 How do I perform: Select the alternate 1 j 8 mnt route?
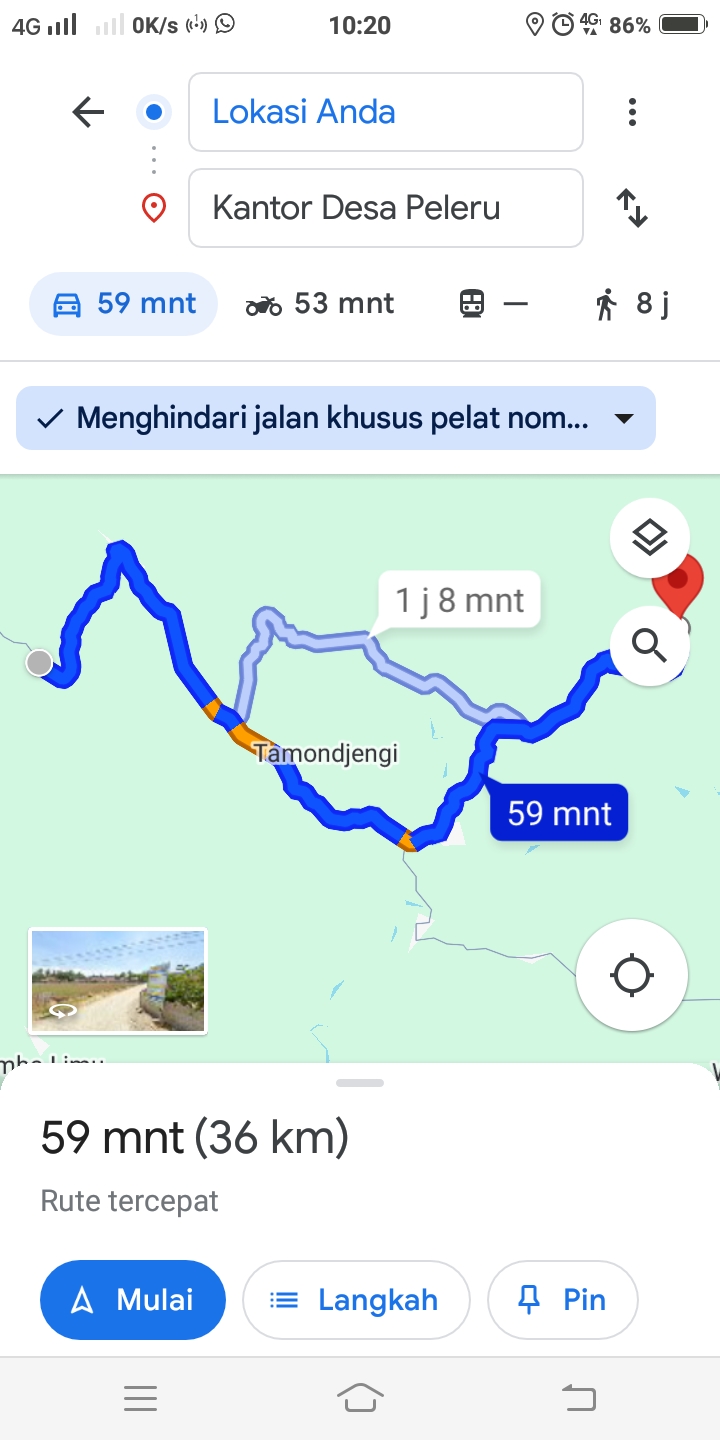pyautogui.click(x=459, y=600)
